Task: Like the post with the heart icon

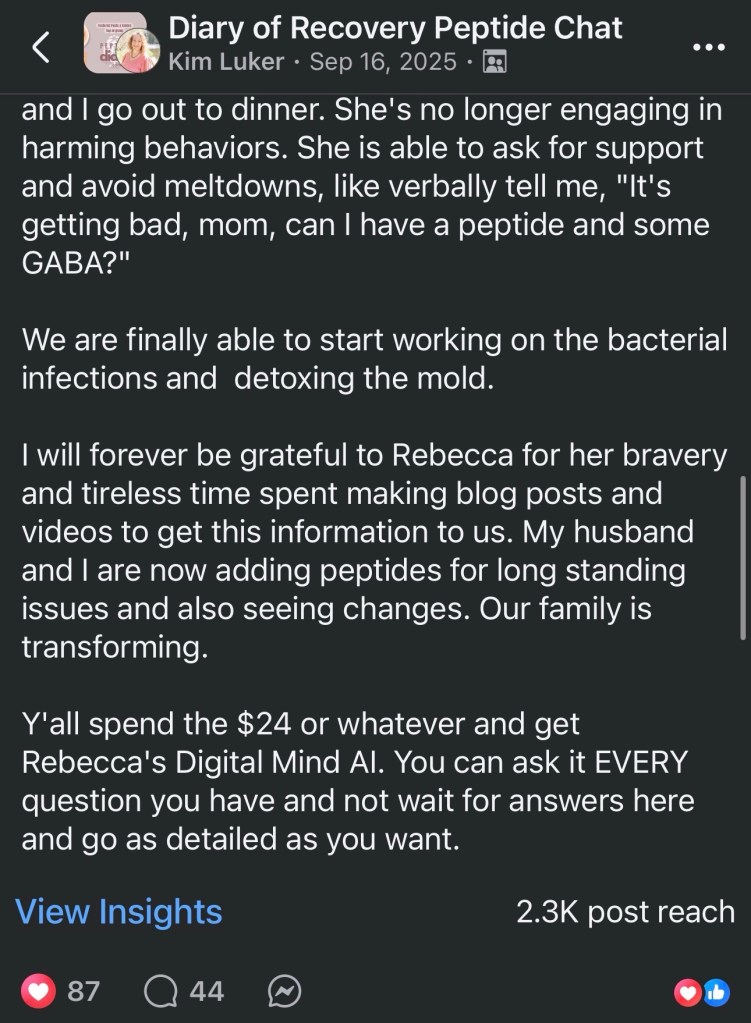Action: (x=40, y=992)
